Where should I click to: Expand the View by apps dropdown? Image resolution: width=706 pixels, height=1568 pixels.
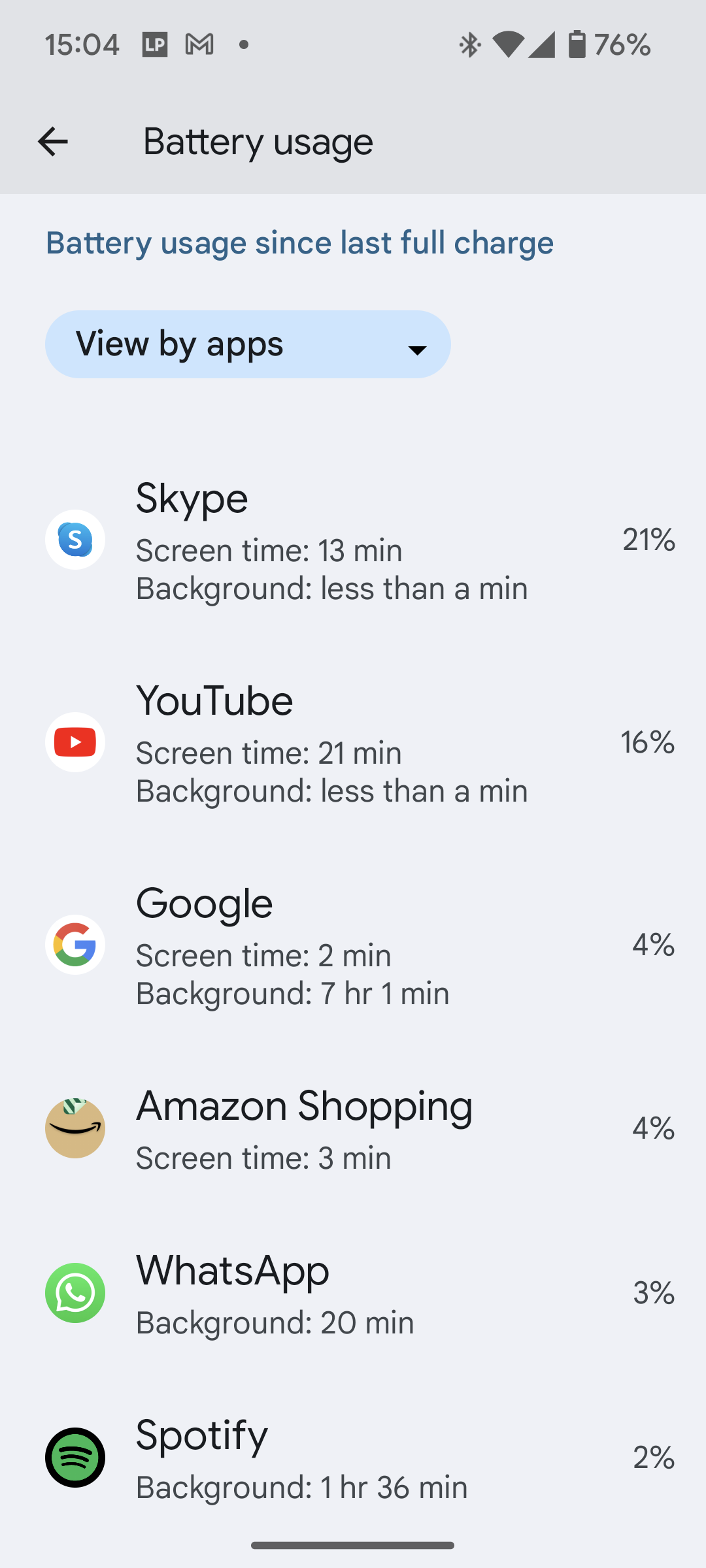click(x=248, y=344)
